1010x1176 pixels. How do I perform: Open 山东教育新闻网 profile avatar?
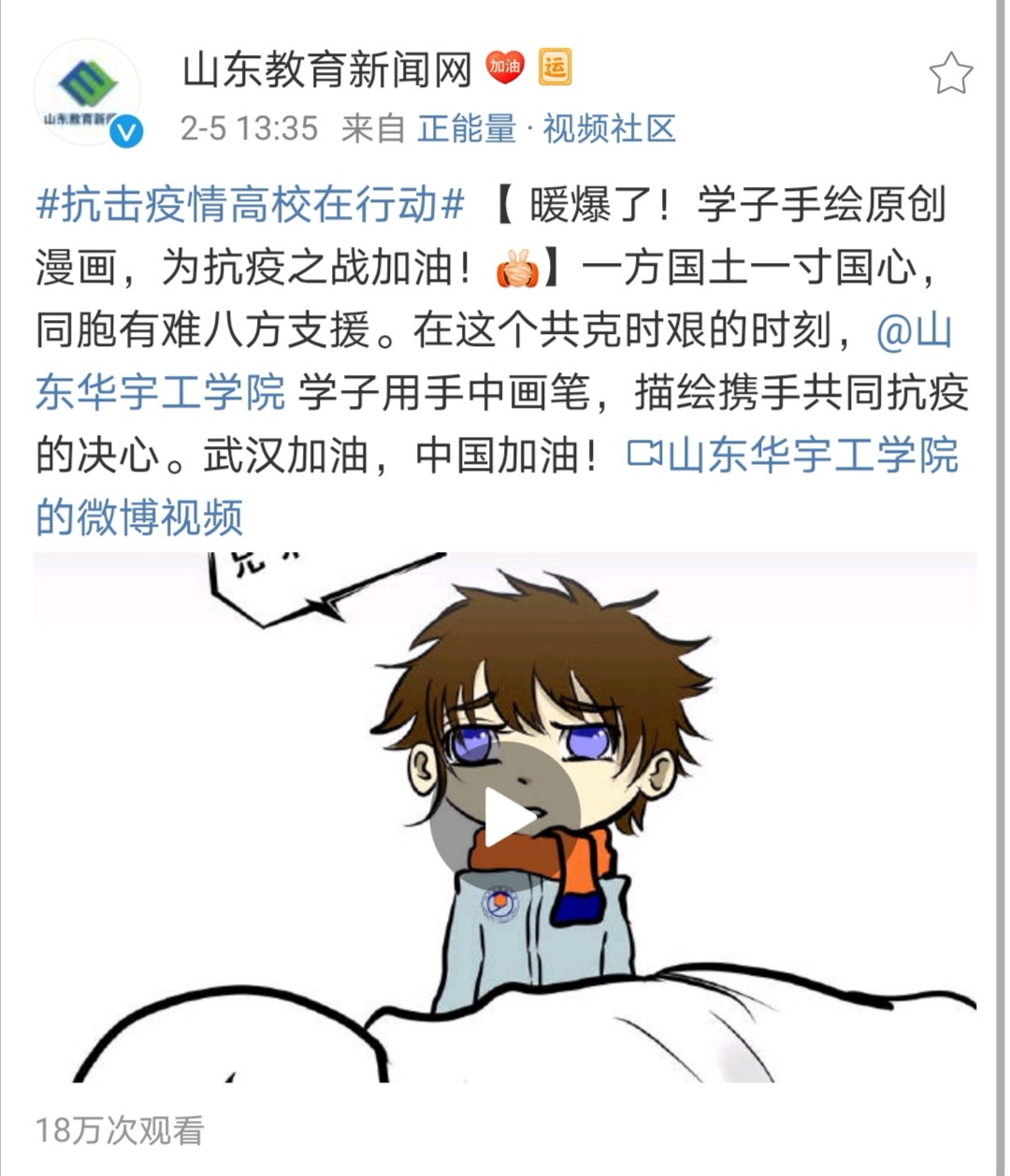pyautogui.click(x=87, y=92)
